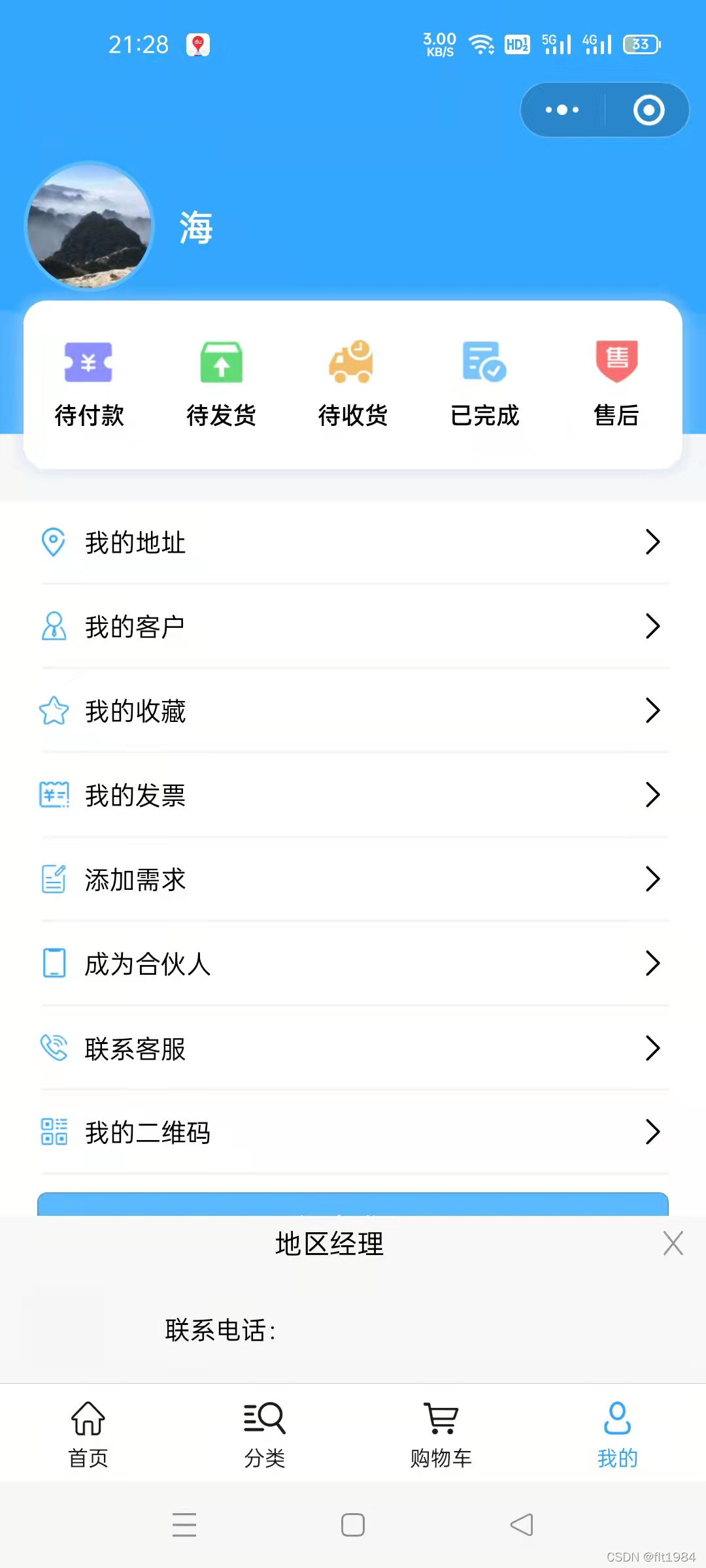
Task: Dismiss the 地区经理 popup with X
Action: (x=673, y=1243)
